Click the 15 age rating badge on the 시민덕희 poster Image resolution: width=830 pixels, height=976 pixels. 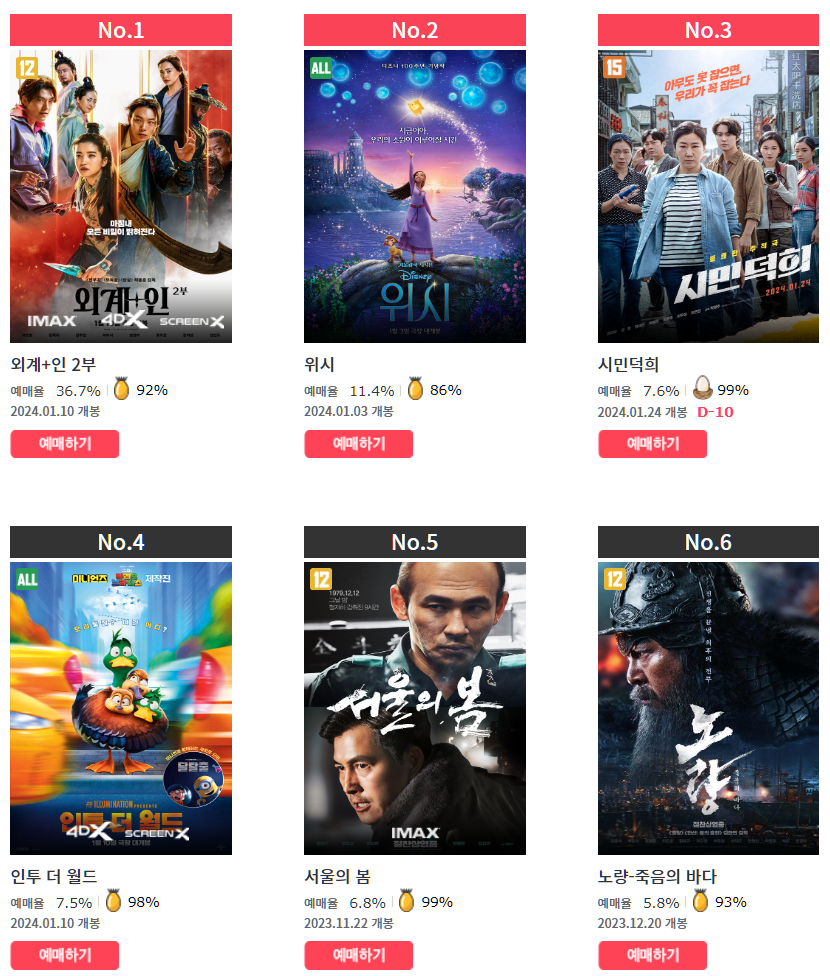pos(613,67)
